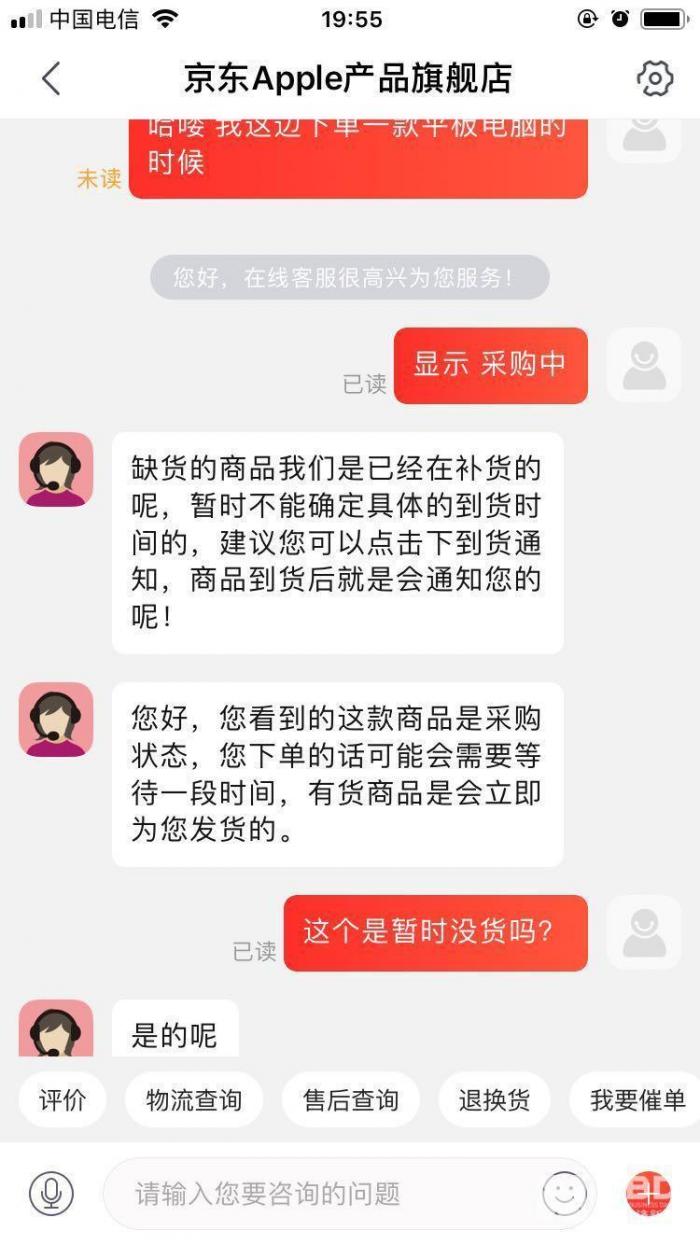The height and width of the screenshot is (1245, 700).
Task: Open 物流查询 logistics lookup
Action: click(x=194, y=1100)
